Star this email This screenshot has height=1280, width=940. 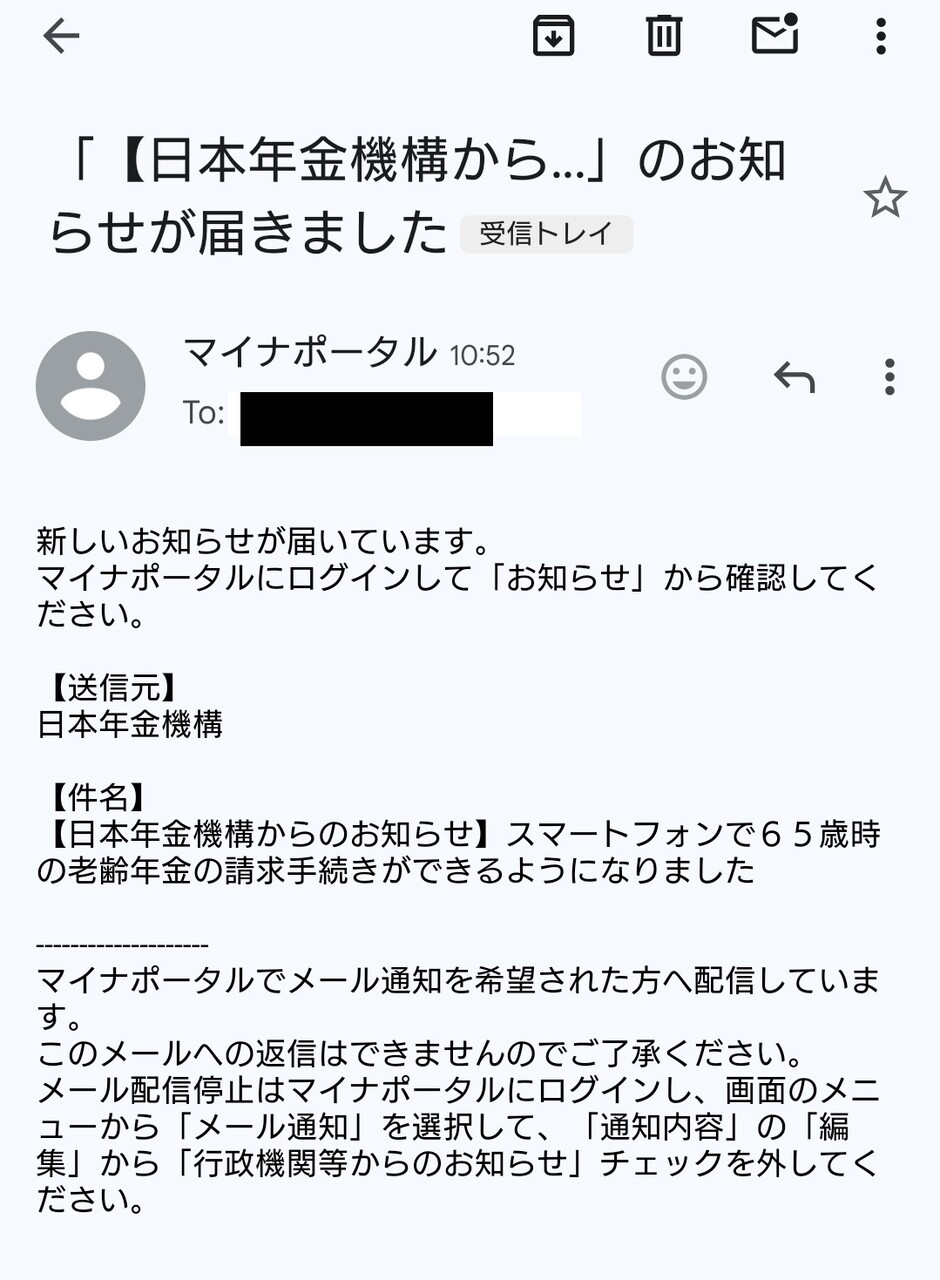click(x=884, y=198)
